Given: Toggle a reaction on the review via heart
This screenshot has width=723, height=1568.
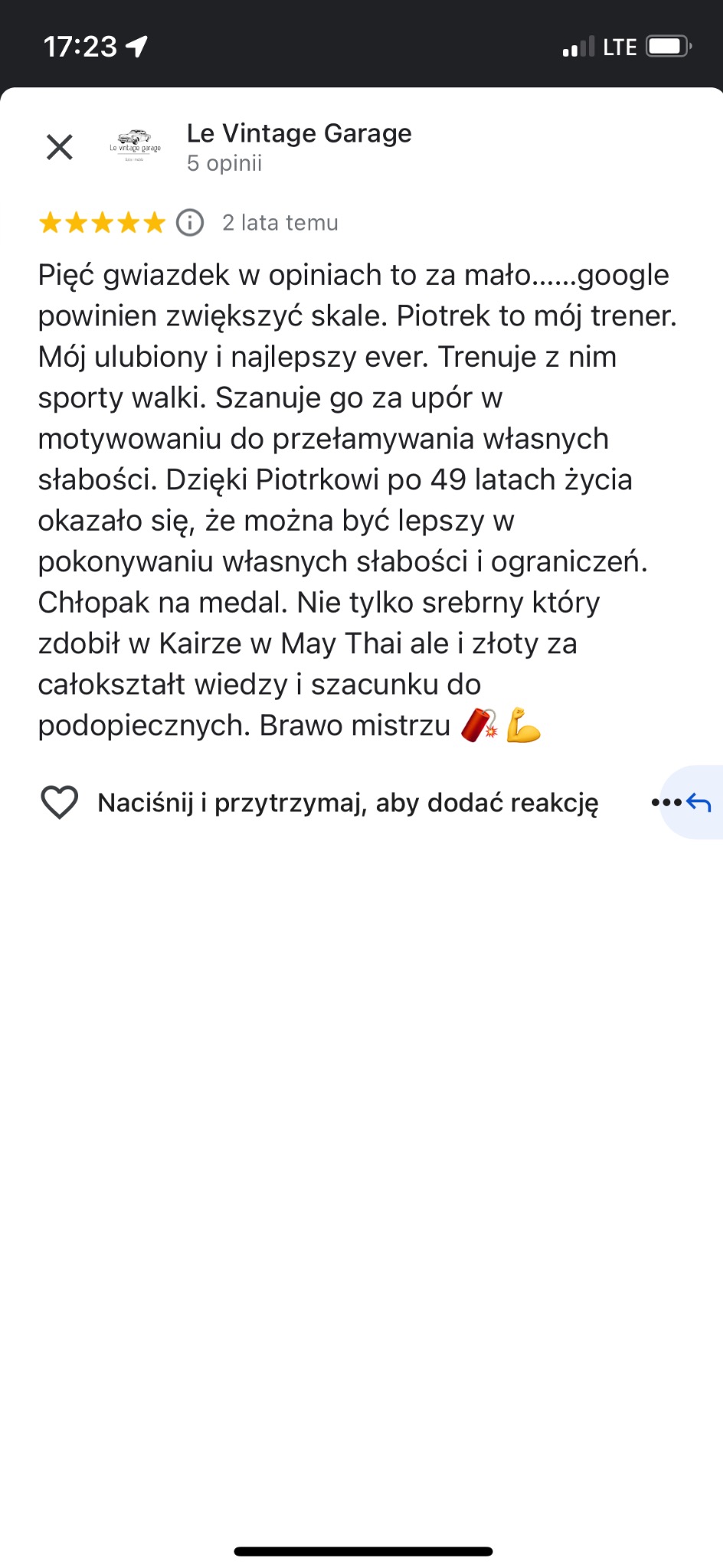Looking at the screenshot, I should pos(60,802).
